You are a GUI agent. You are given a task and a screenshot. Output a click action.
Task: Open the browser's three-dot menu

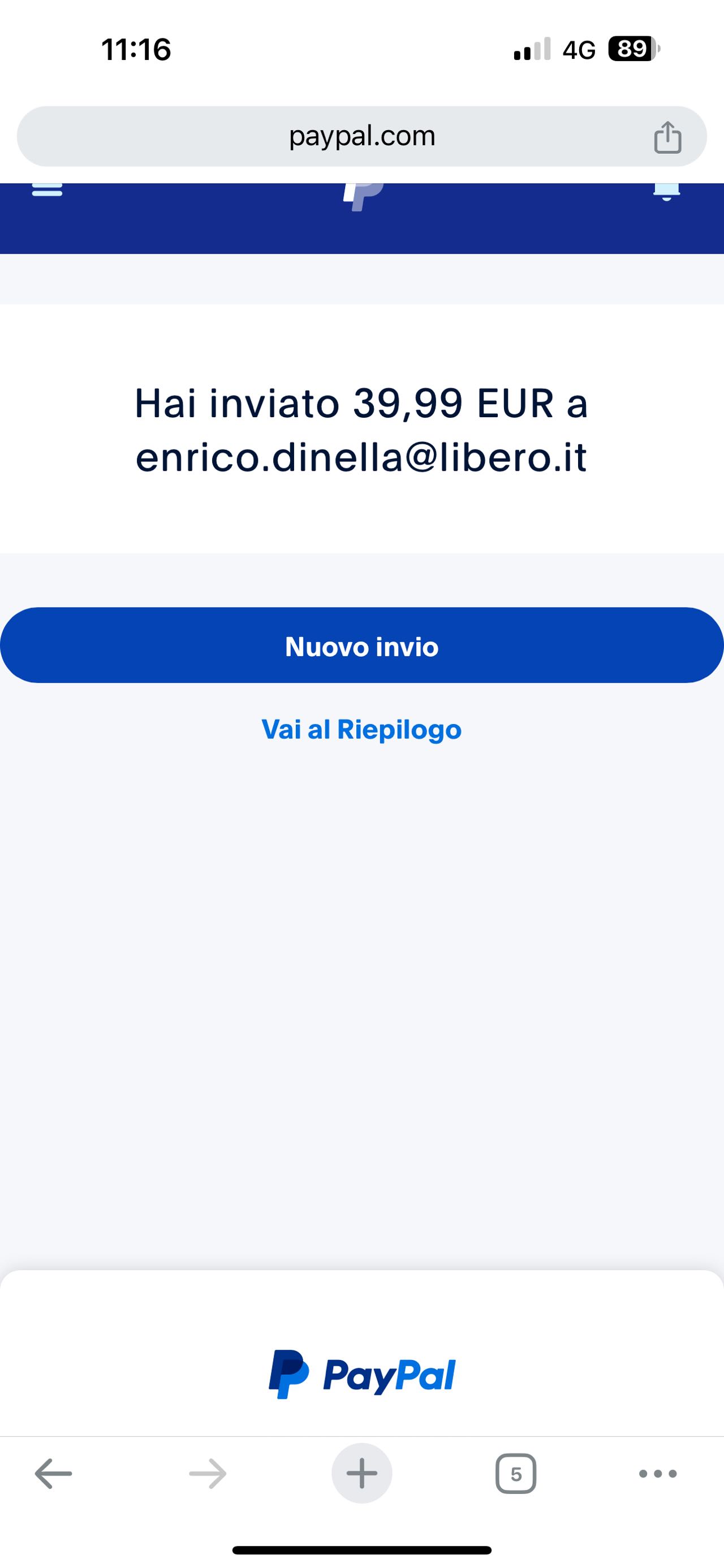tap(658, 1474)
